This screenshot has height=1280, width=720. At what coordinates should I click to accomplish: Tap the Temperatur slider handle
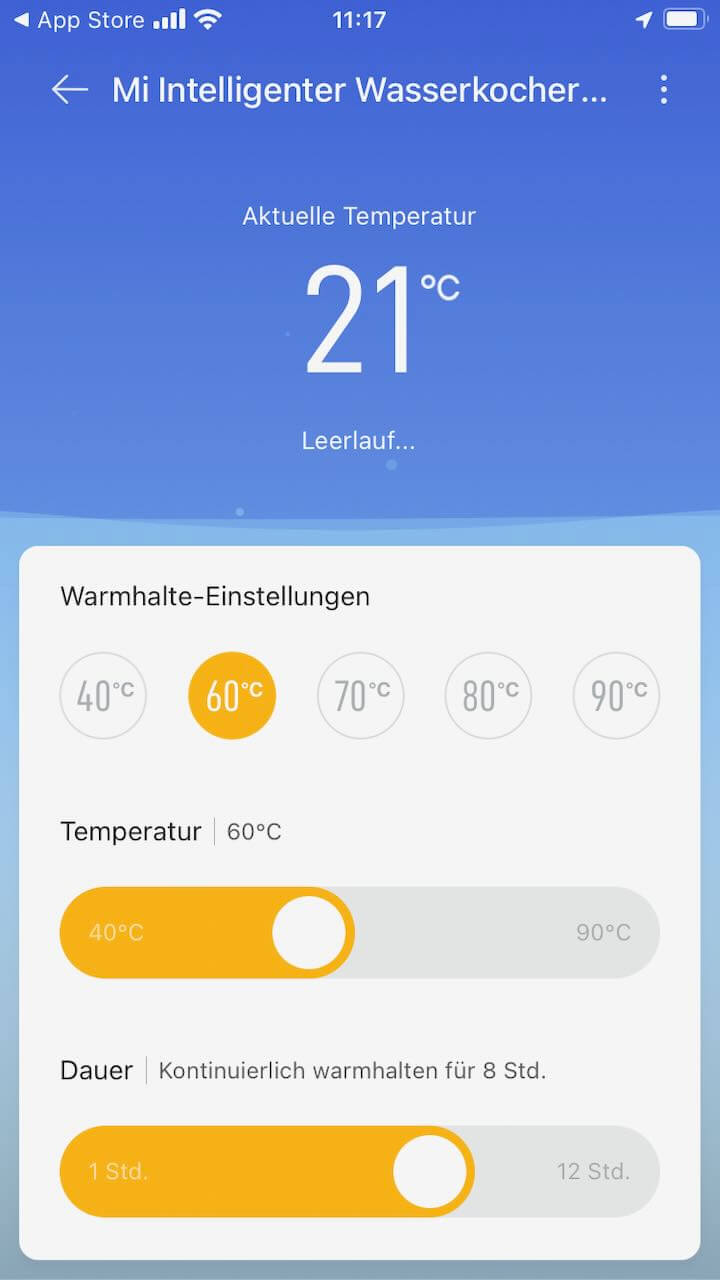[310, 933]
